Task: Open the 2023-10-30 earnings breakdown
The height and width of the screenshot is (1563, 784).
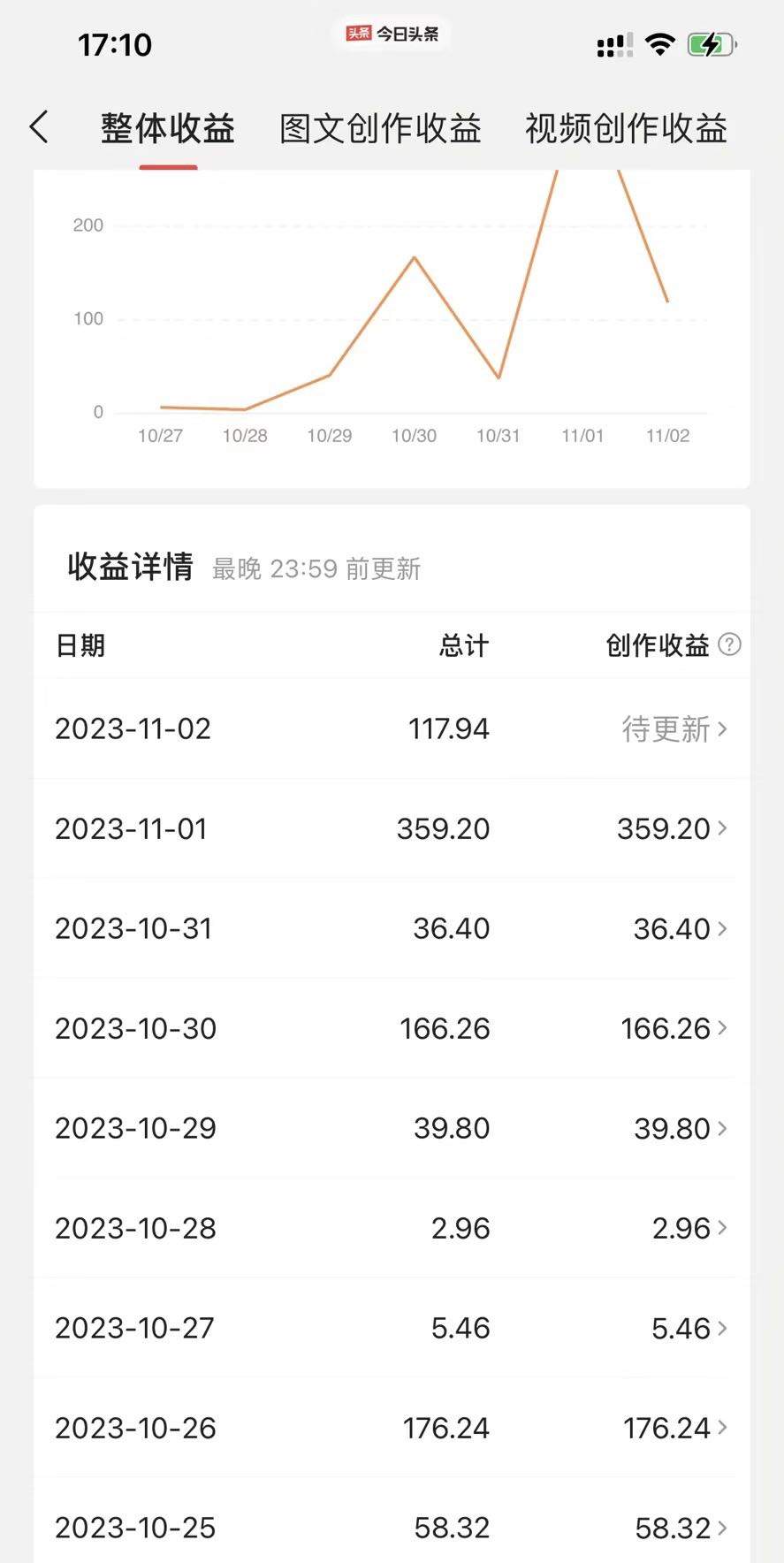Action: pyautogui.click(x=675, y=1028)
